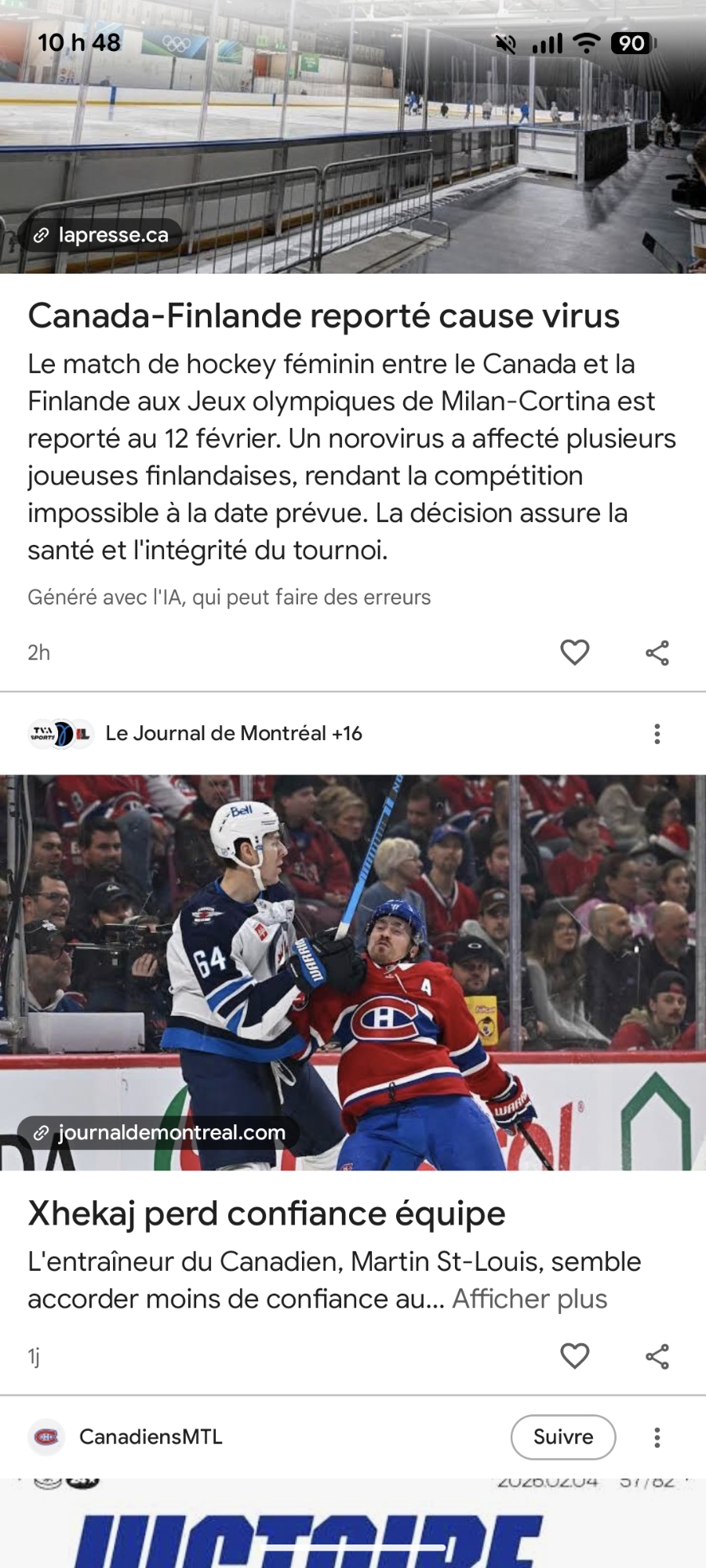
Task: Share the Xhekaj perd confiance article
Action: coord(657,1356)
